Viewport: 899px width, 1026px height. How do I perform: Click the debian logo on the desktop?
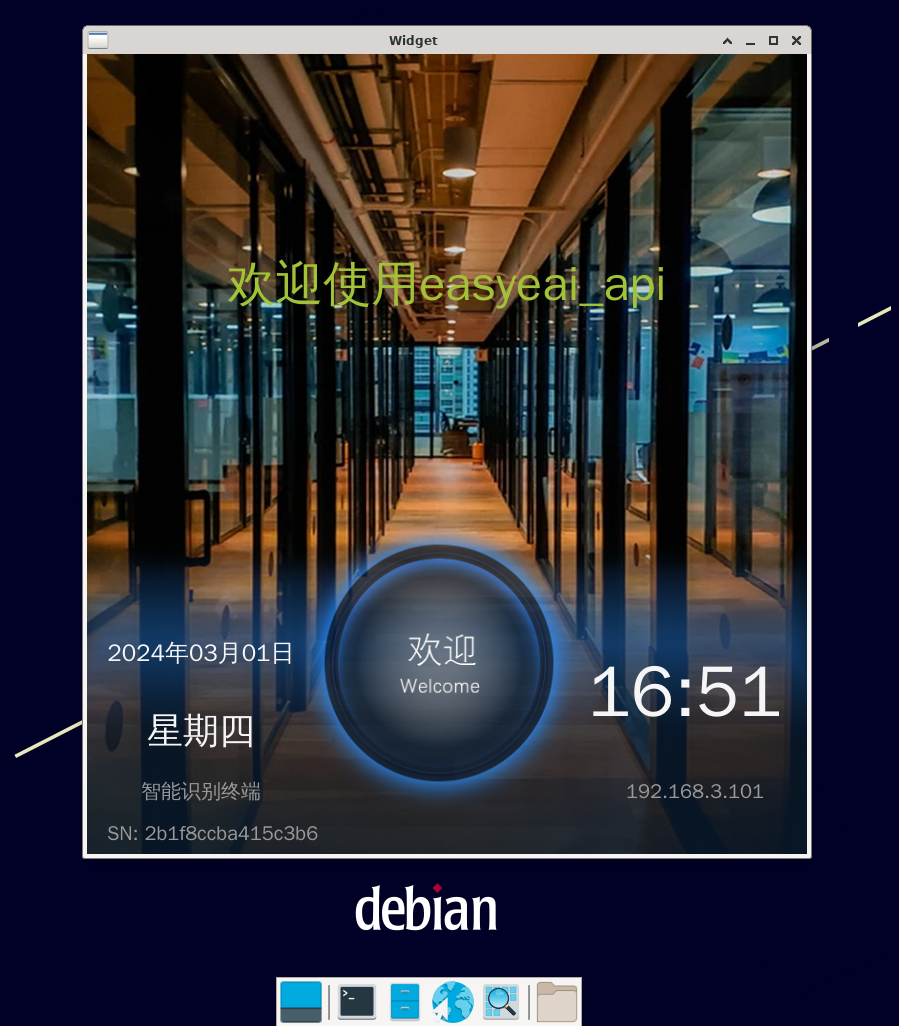pos(426,908)
